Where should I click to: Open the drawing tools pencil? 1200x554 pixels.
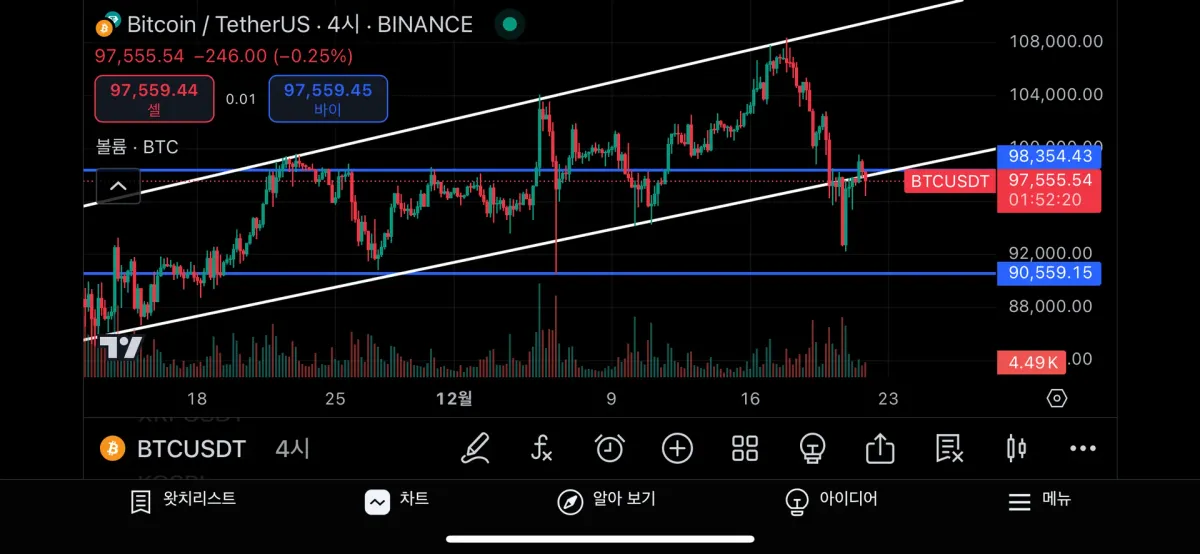coord(476,449)
